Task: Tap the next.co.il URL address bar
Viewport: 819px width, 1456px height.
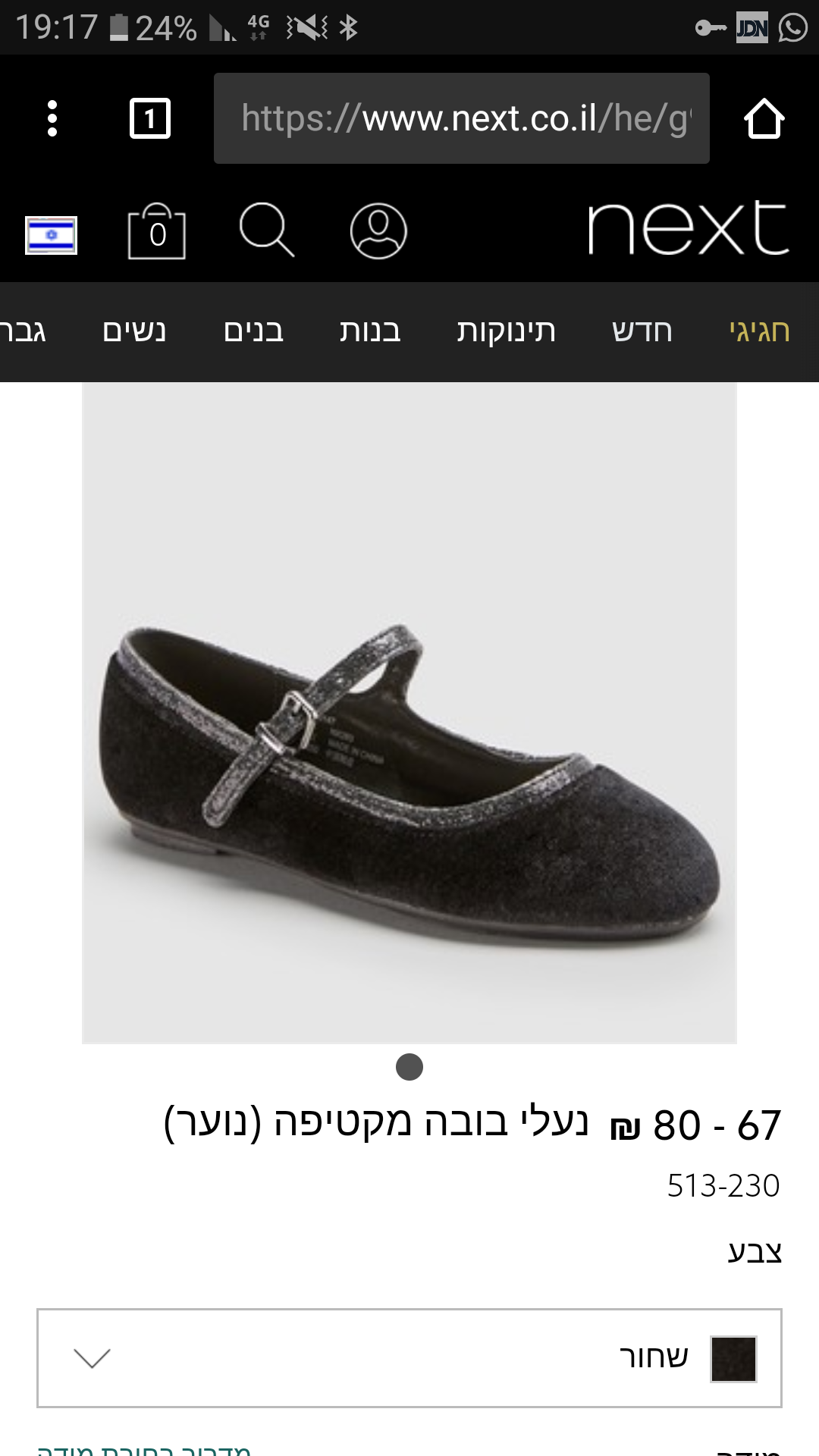Action: click(461, 119)
